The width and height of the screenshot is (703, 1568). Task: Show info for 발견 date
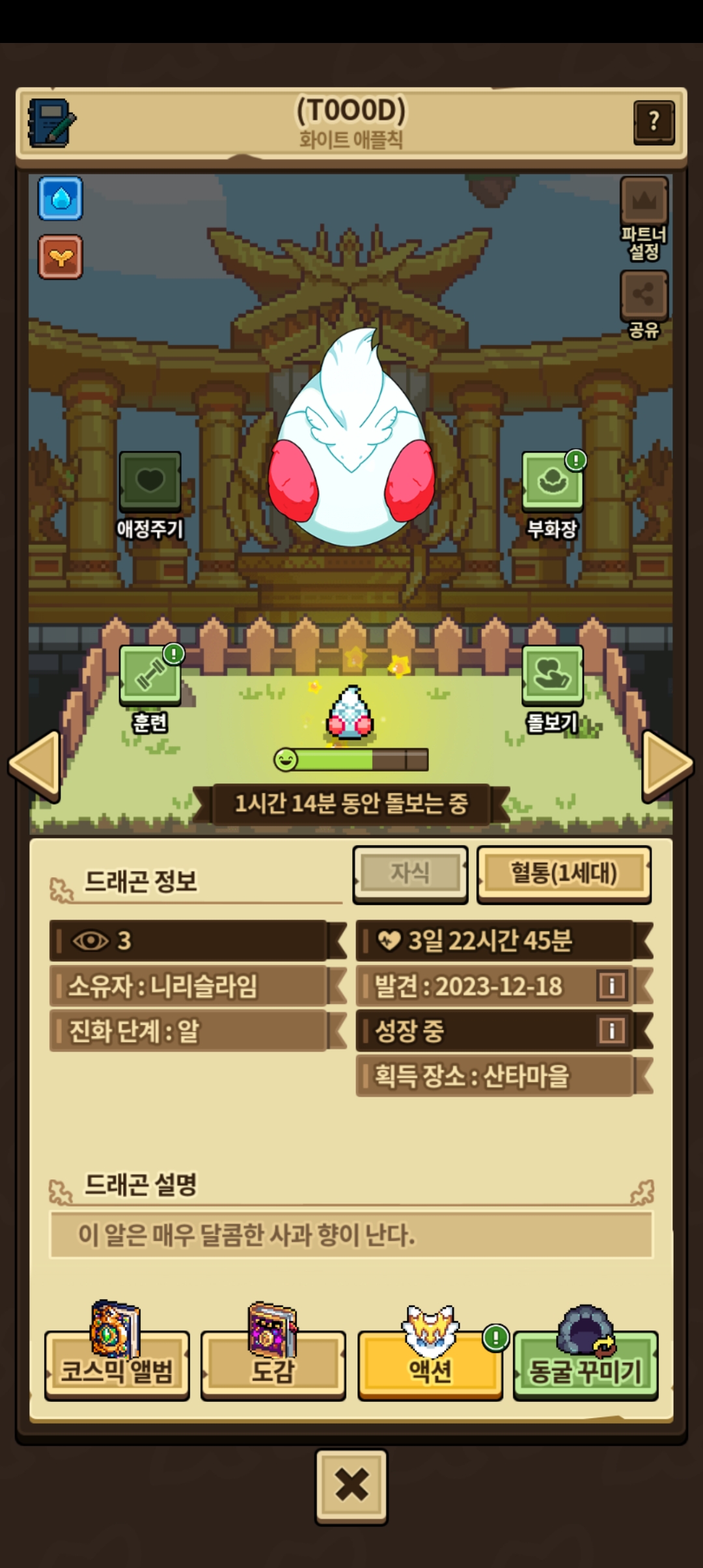[611, 986]
